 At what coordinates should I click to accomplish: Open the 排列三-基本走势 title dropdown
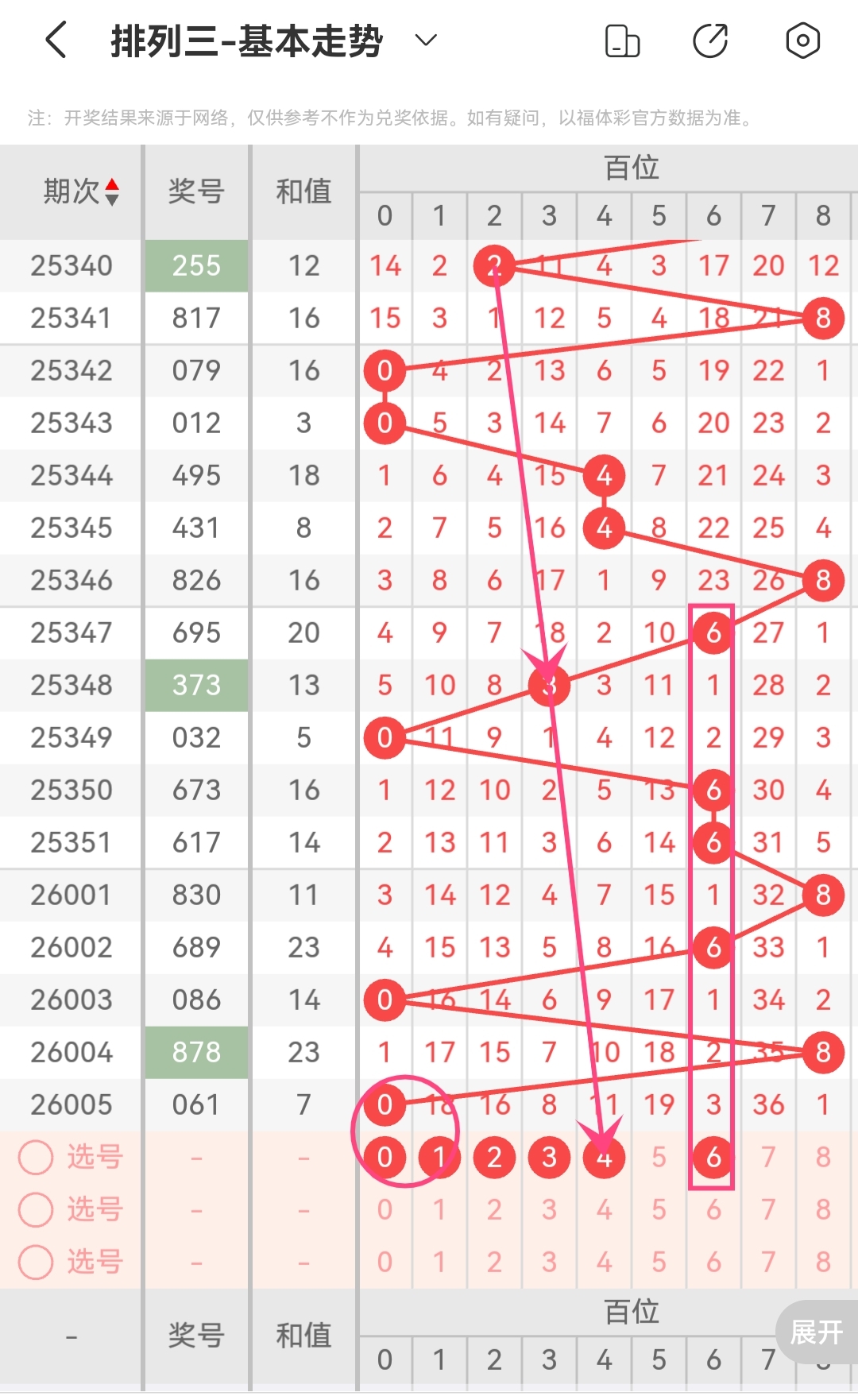click(427, 41)
